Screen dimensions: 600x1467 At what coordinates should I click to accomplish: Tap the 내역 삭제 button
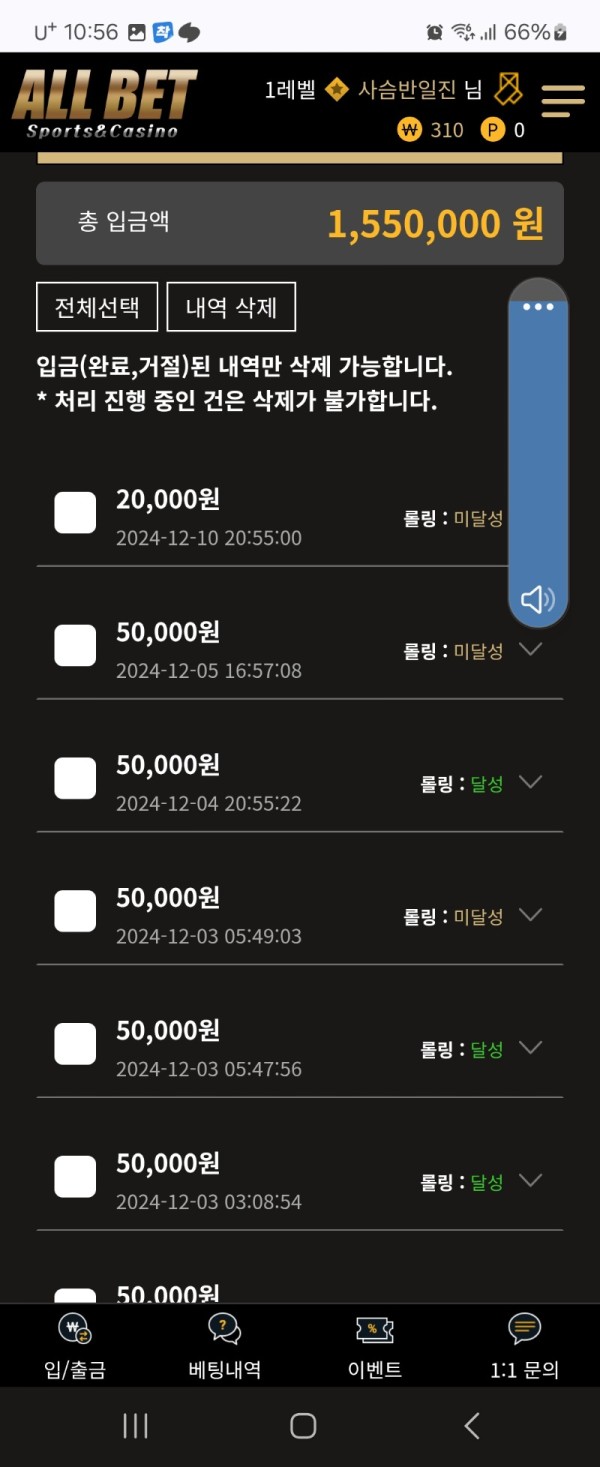point(231,306)
